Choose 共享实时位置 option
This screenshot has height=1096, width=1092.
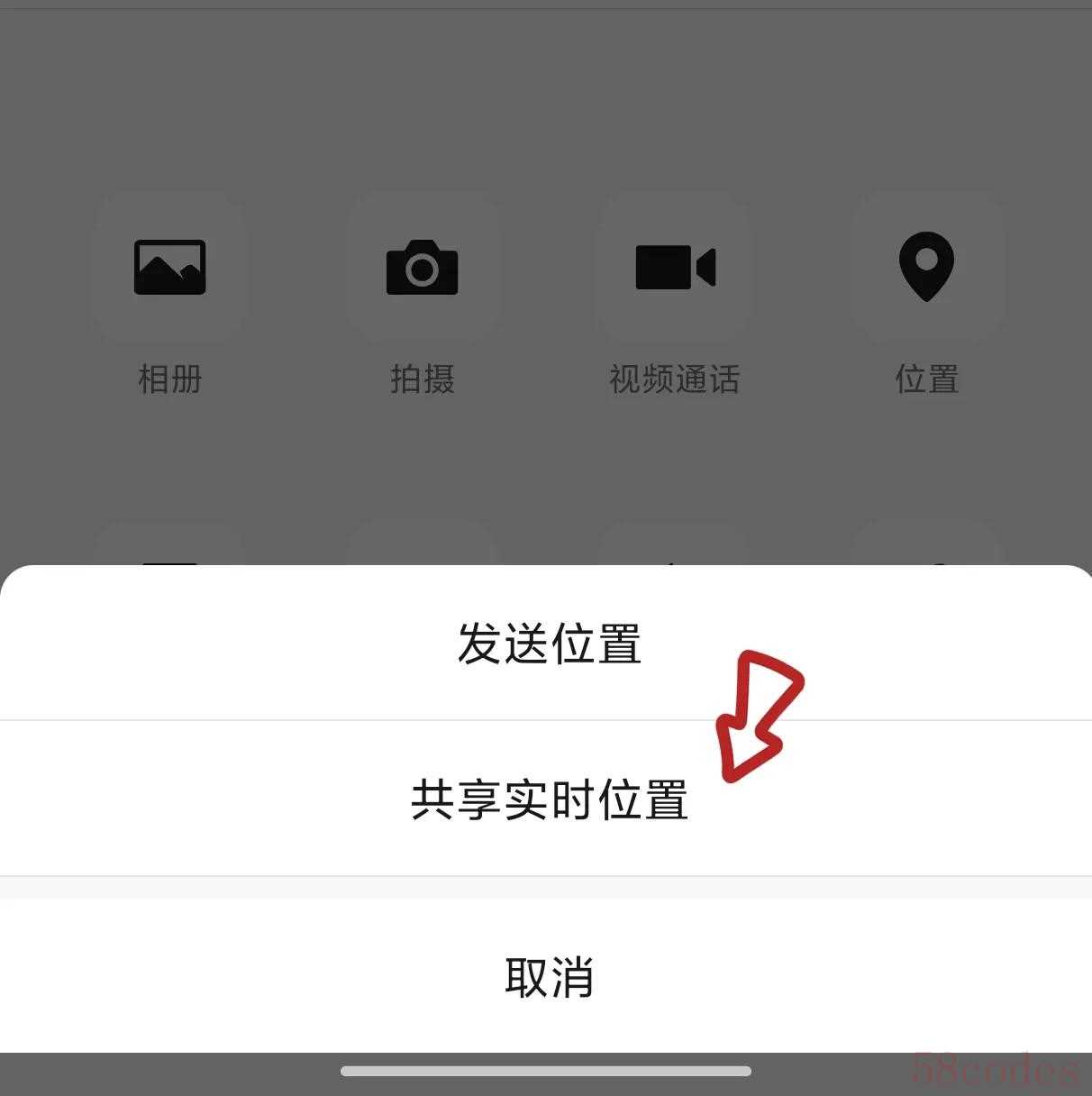coord(548,800)
